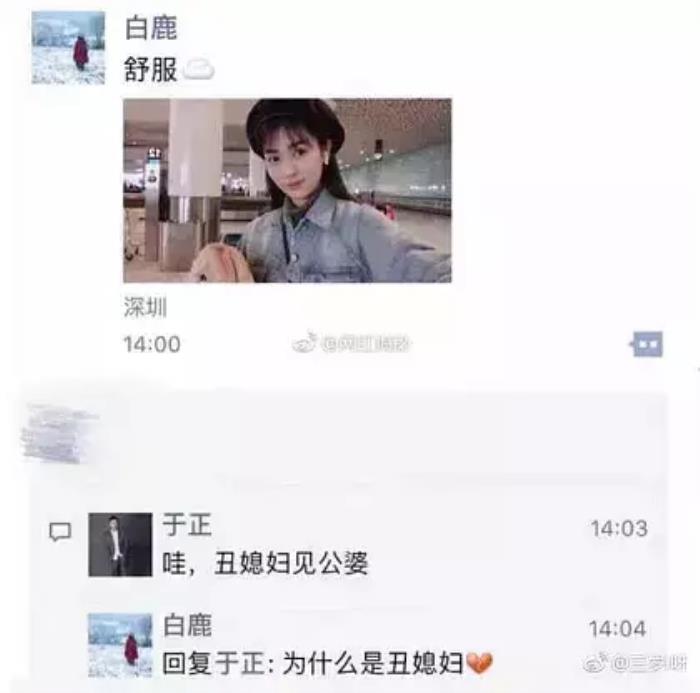Image resolution: width=700 pixels, height=693 pixels.
Task: View 白鹿's posted selfie photo
Action: 287,190
